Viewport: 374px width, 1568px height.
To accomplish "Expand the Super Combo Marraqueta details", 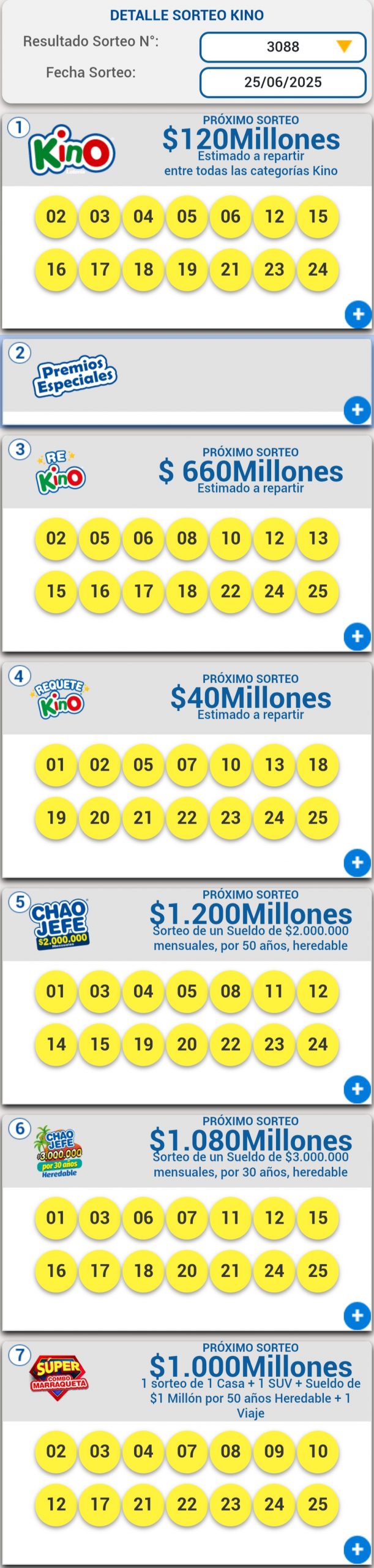I will [358, 1549].
